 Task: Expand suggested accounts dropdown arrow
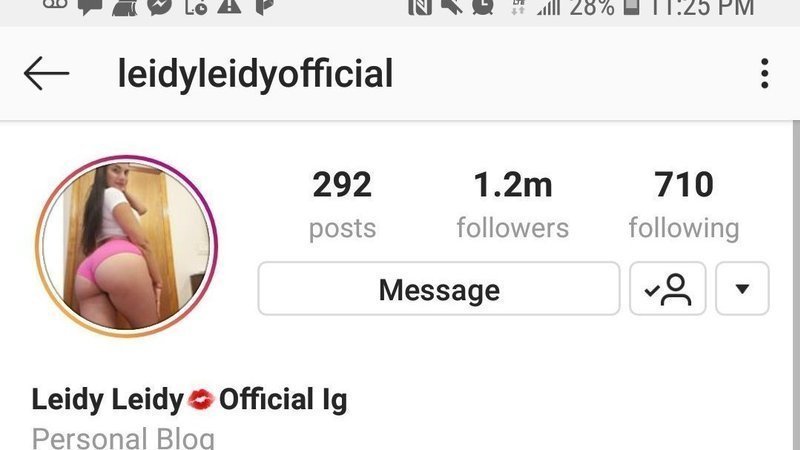click(742, 289)
